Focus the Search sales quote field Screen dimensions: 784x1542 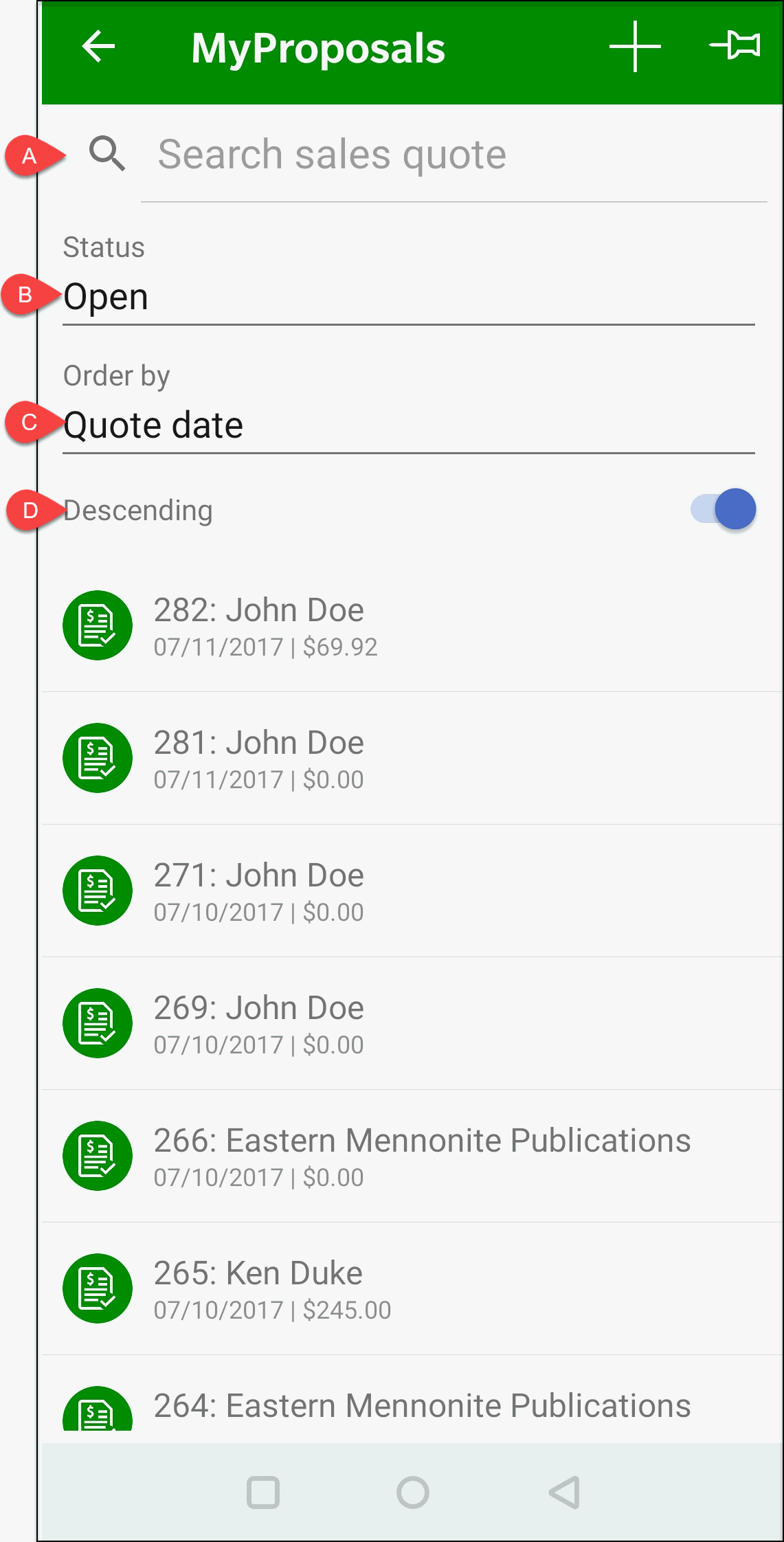(453, 155)
